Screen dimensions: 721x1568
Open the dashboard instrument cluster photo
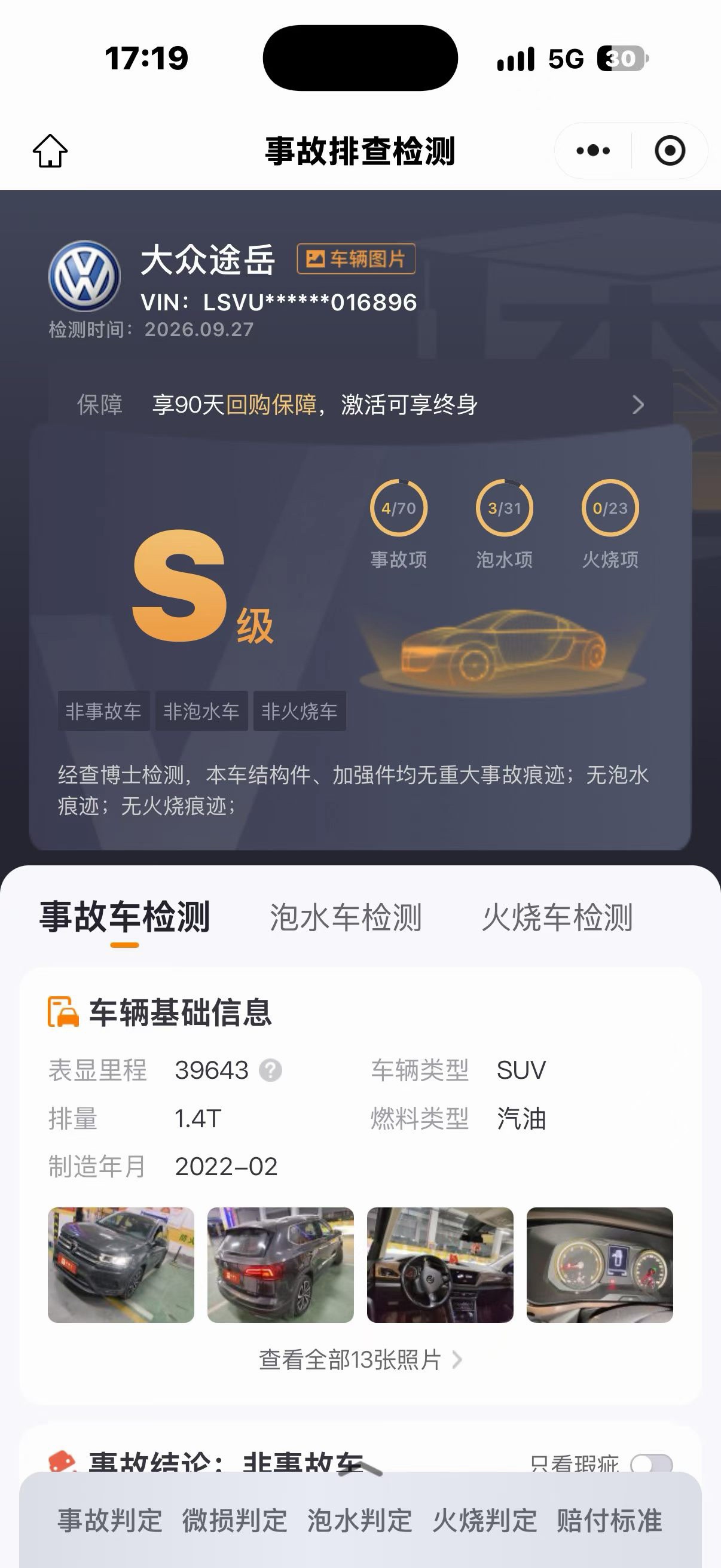point(600,1265)
